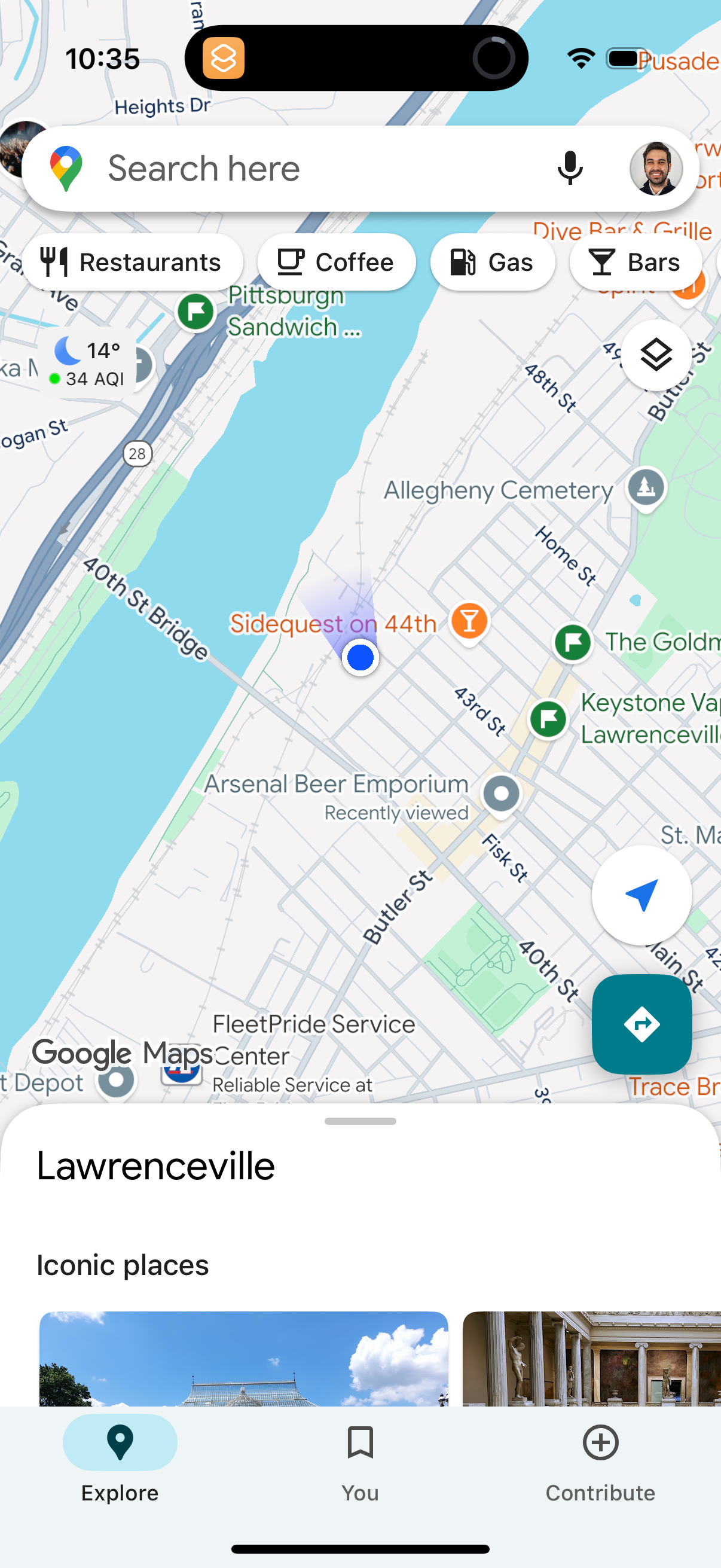This screenshot has width=721, height=1568.
Task: Enable the Coffee places filter
Action: click(x=337, y=262)
